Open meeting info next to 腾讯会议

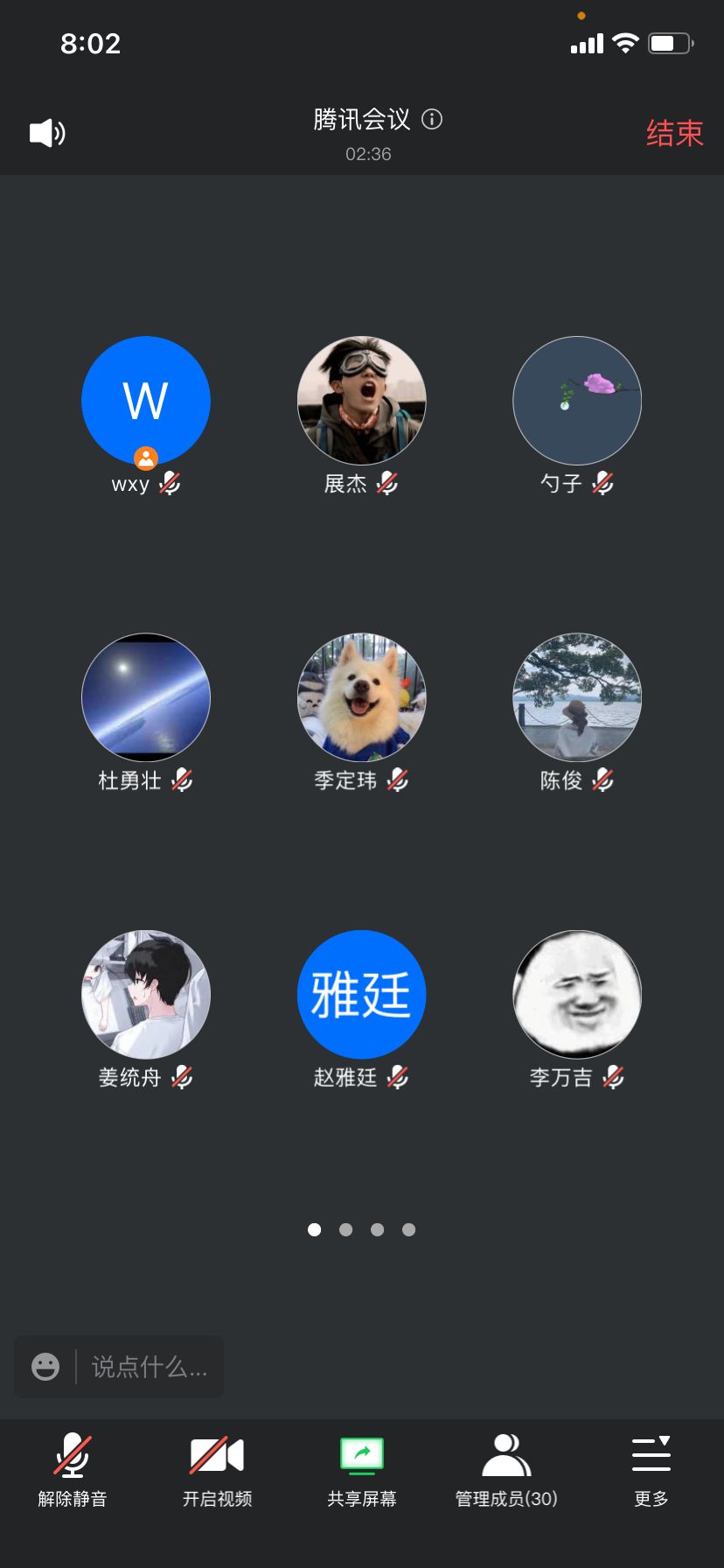pyautogui.click(x=432, y=119)
